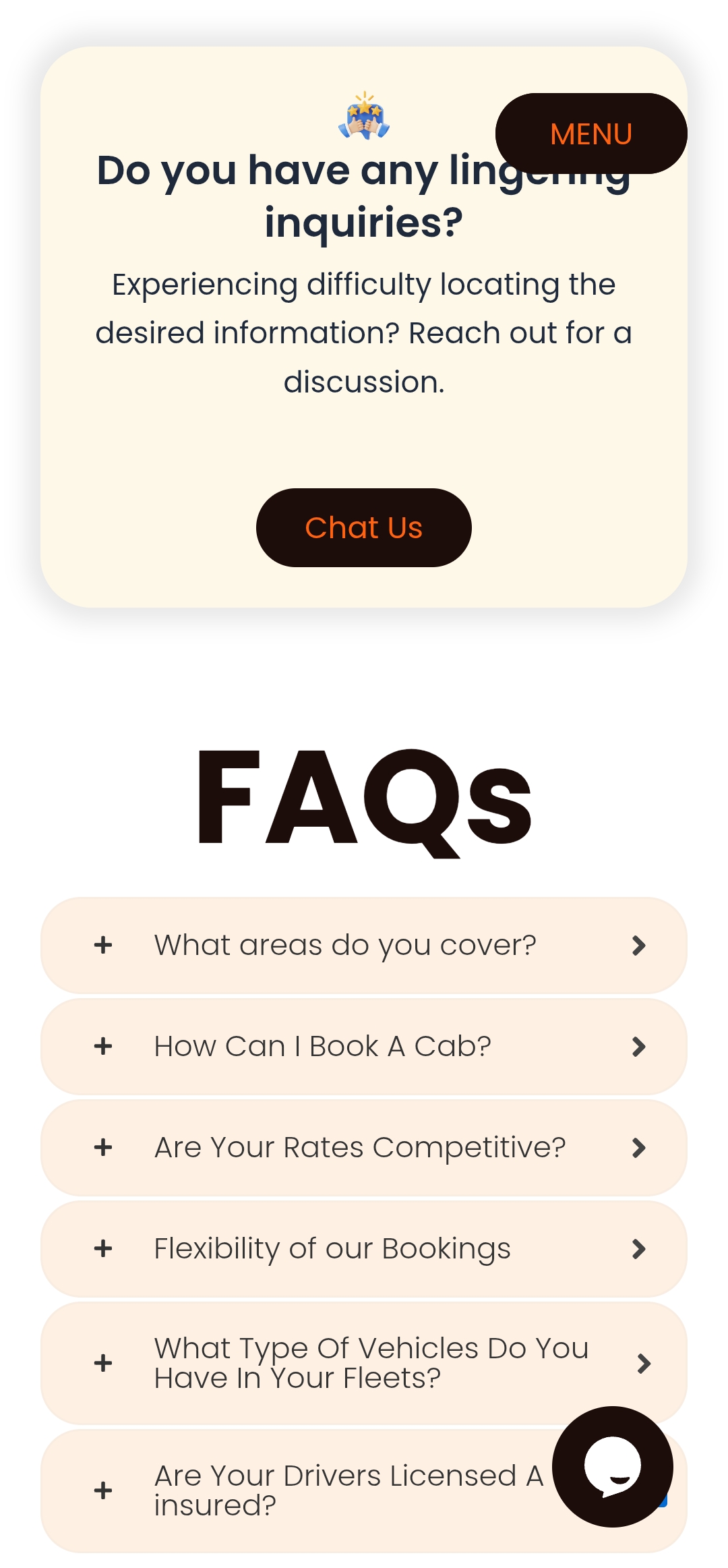
Task: Tap the Chat Us button
Action: (x=363, y=527)
